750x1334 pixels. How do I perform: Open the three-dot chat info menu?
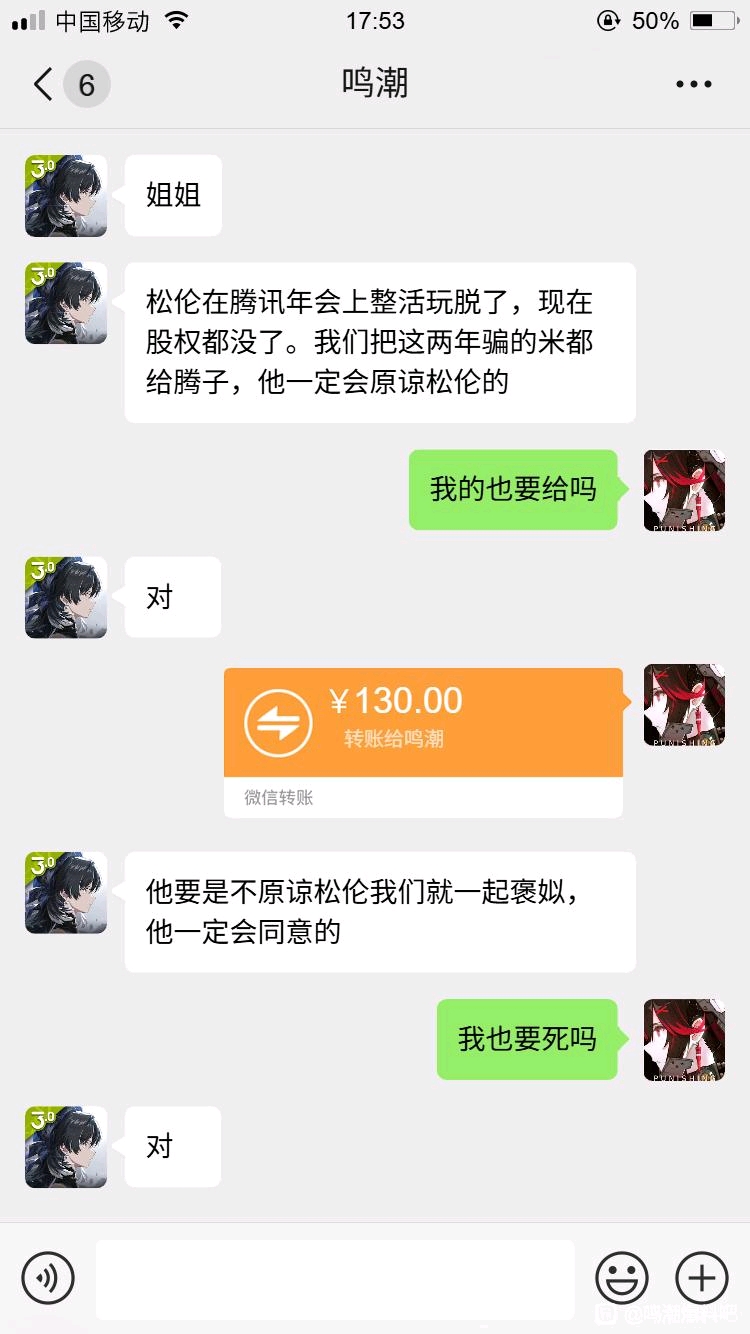click(x=693, y=84)
